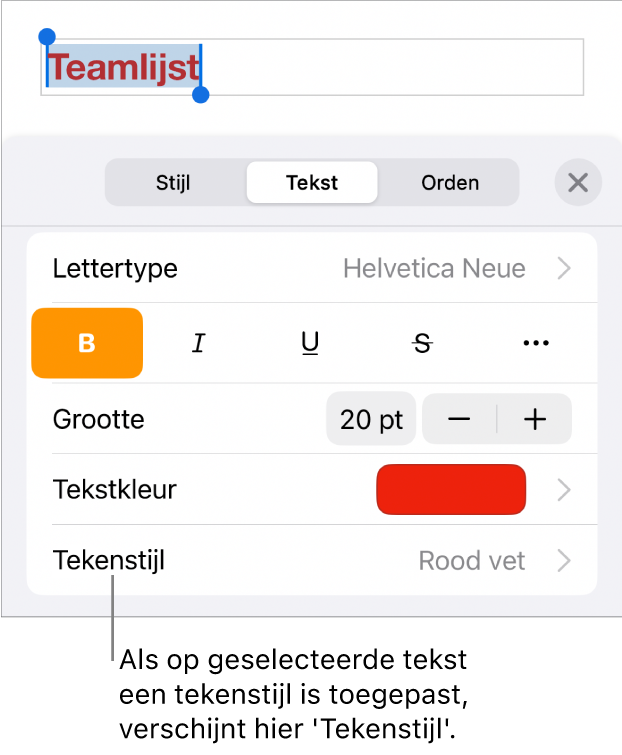The image size is (622, 755).
Task: Tap the Teamlijst text box
Action: (x=390, y=68)
